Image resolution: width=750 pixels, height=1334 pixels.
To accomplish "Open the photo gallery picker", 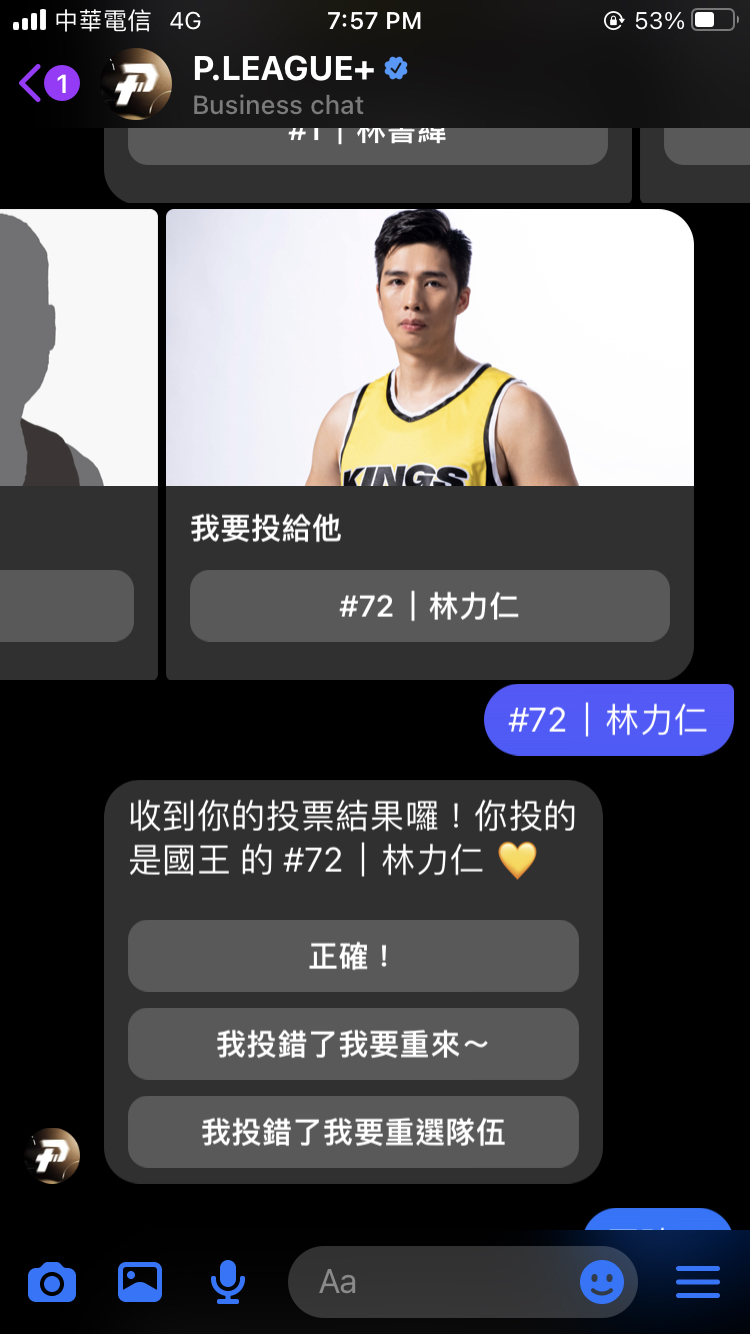I will point(140,1282).
